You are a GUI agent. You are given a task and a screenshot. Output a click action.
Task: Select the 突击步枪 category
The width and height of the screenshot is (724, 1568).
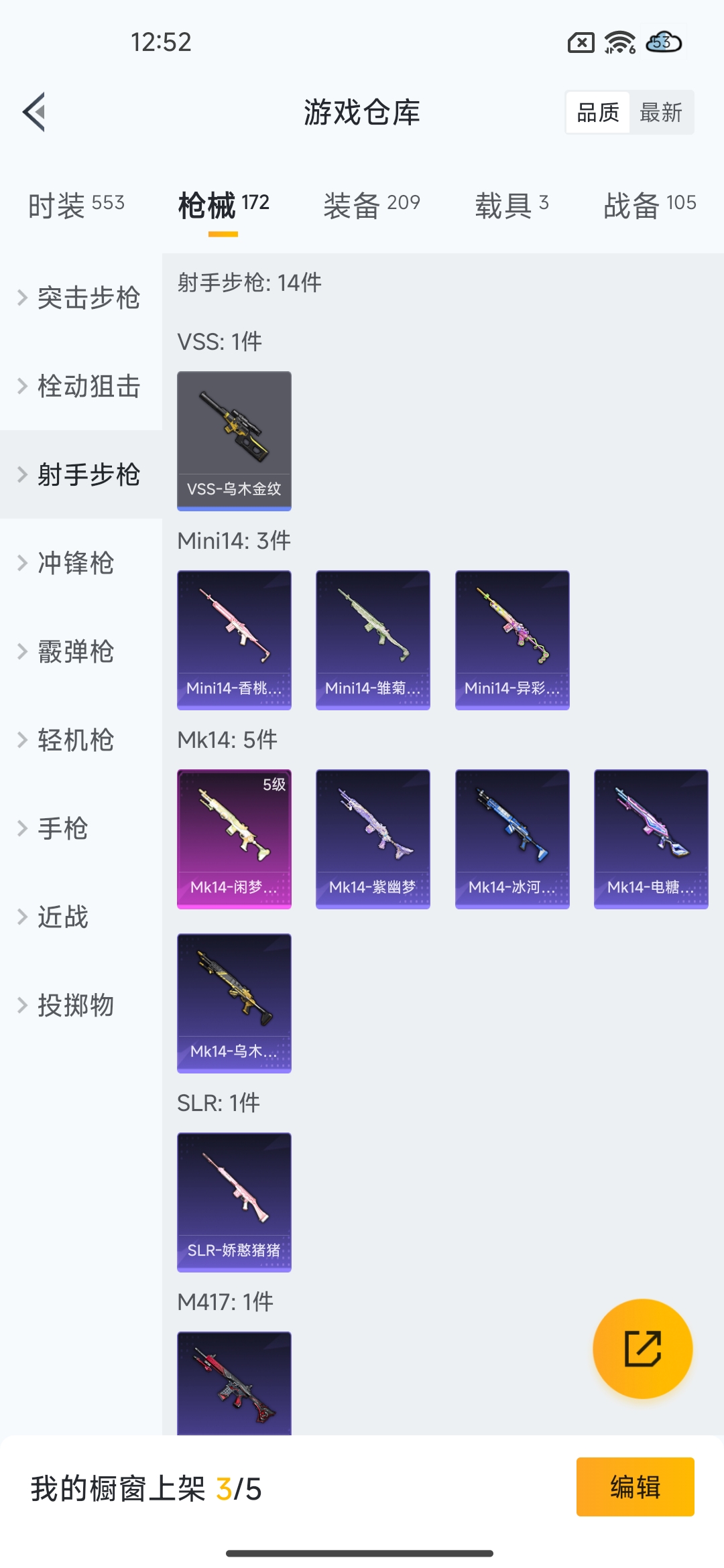tap(81, 298)
